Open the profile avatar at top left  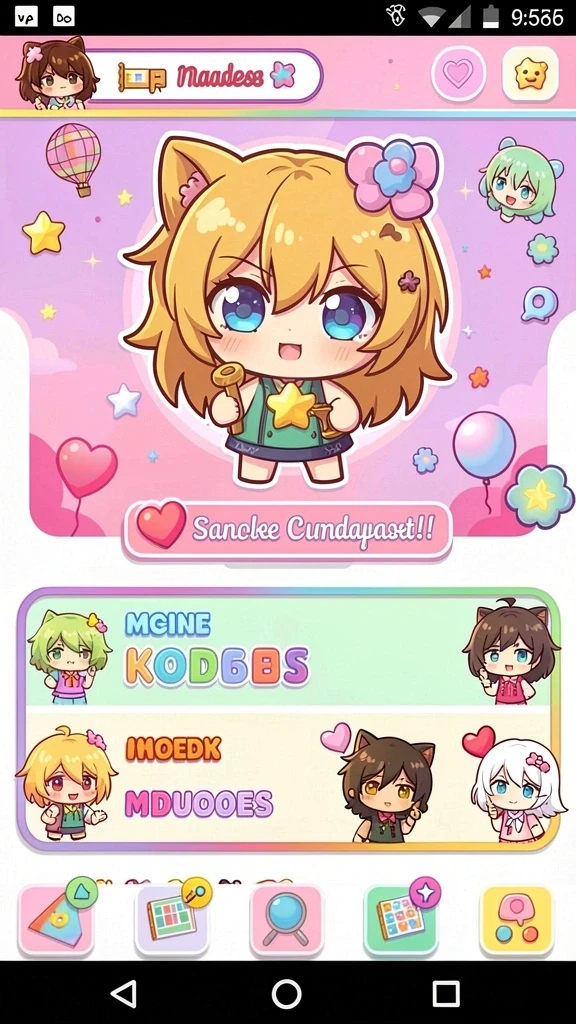point(56,72)
